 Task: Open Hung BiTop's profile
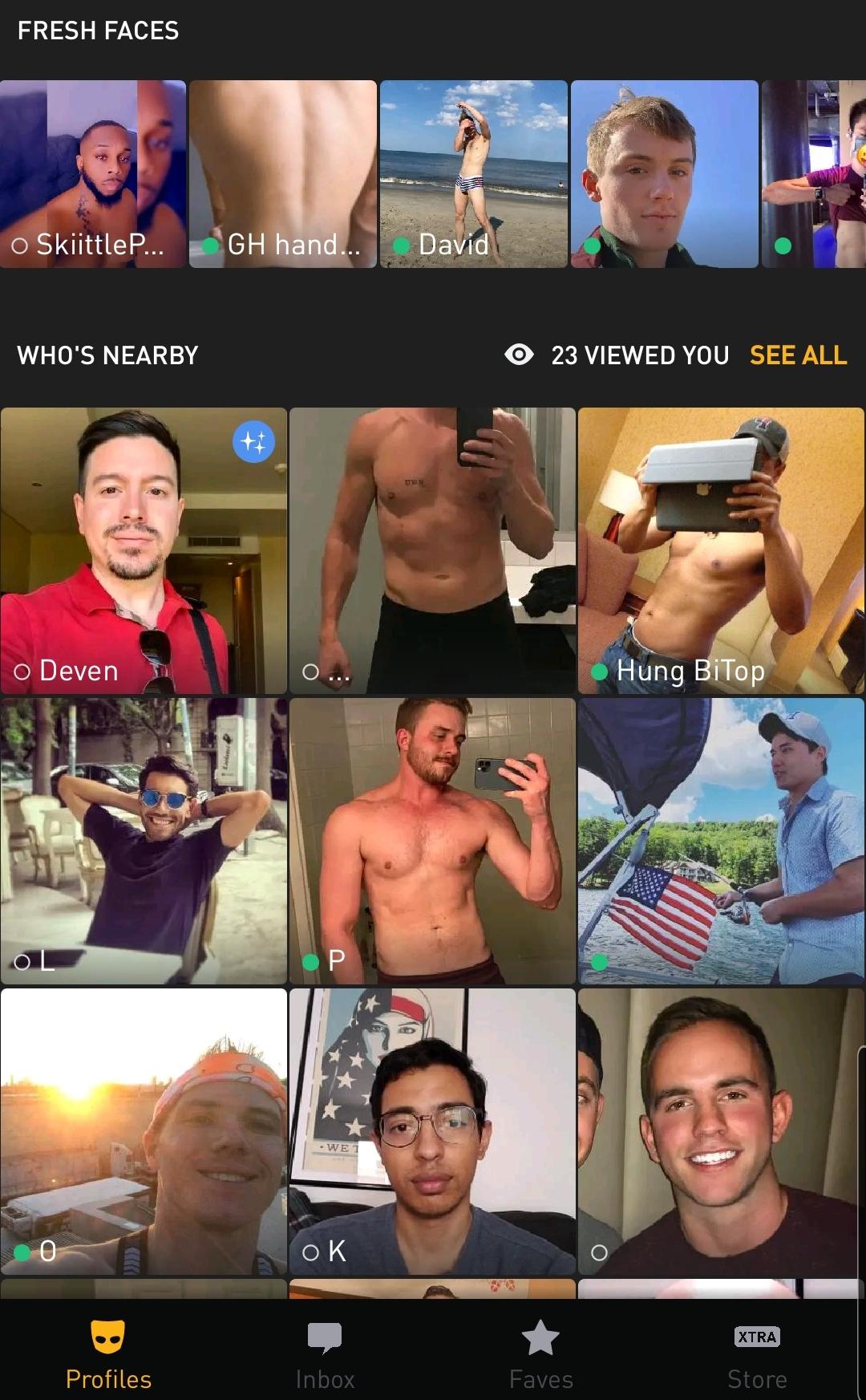click(721, 550)
